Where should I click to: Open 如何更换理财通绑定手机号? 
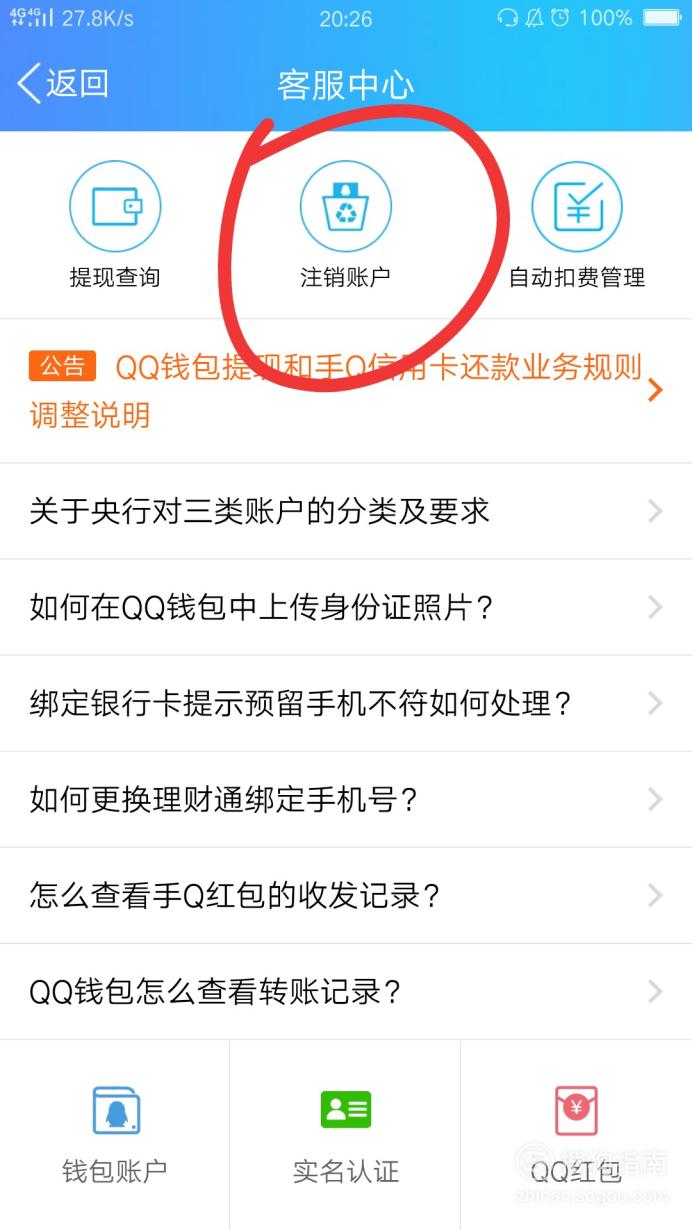tap(346, 799)
